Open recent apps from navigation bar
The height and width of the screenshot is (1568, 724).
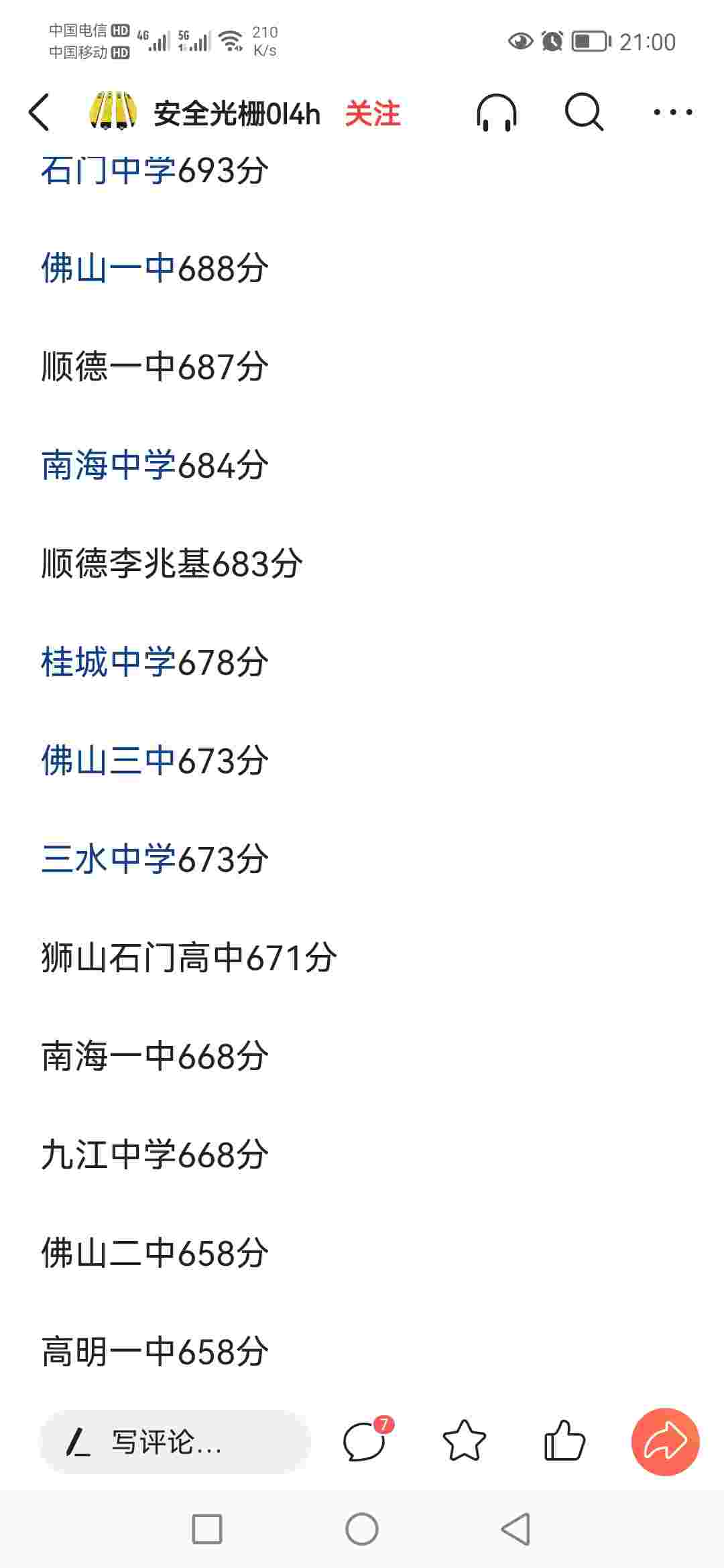(x=207, y=1529)
